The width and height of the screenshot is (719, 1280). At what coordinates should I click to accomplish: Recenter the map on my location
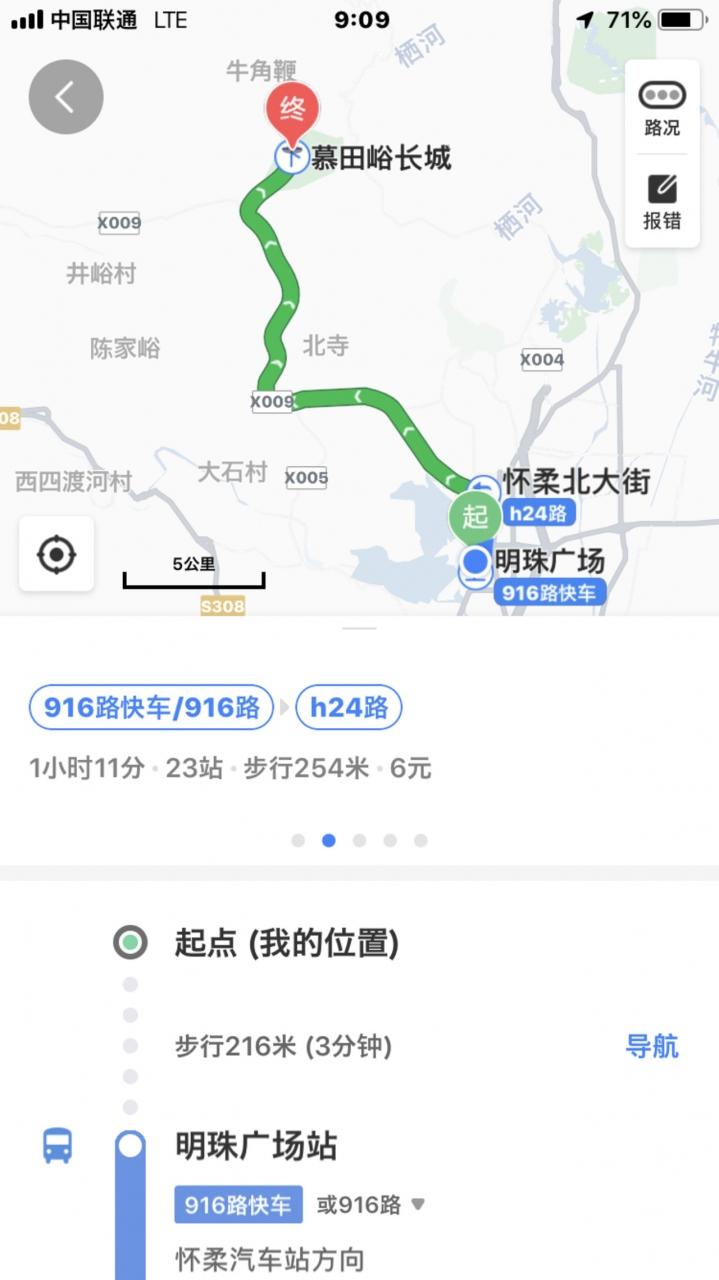click(x=57, y=554)
